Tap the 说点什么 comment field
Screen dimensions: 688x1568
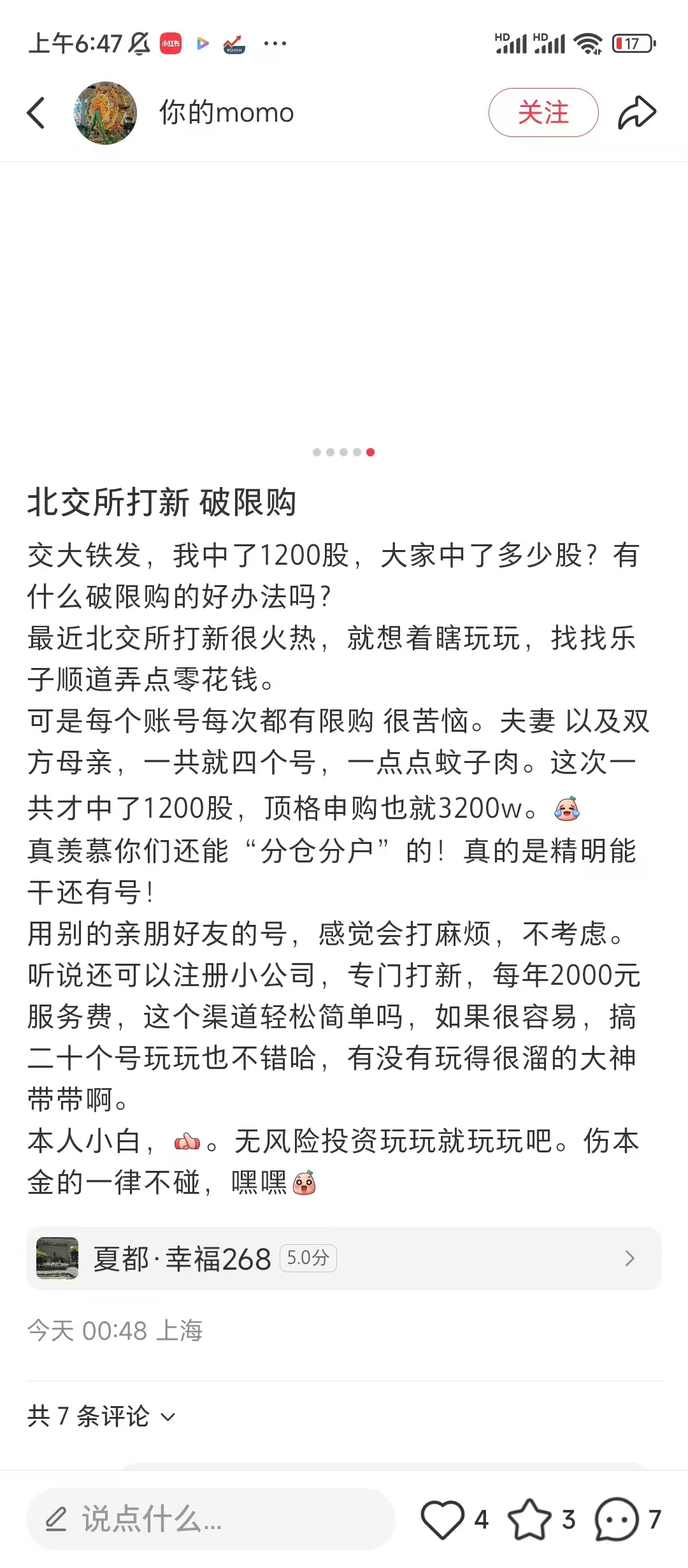(210, 1519)
